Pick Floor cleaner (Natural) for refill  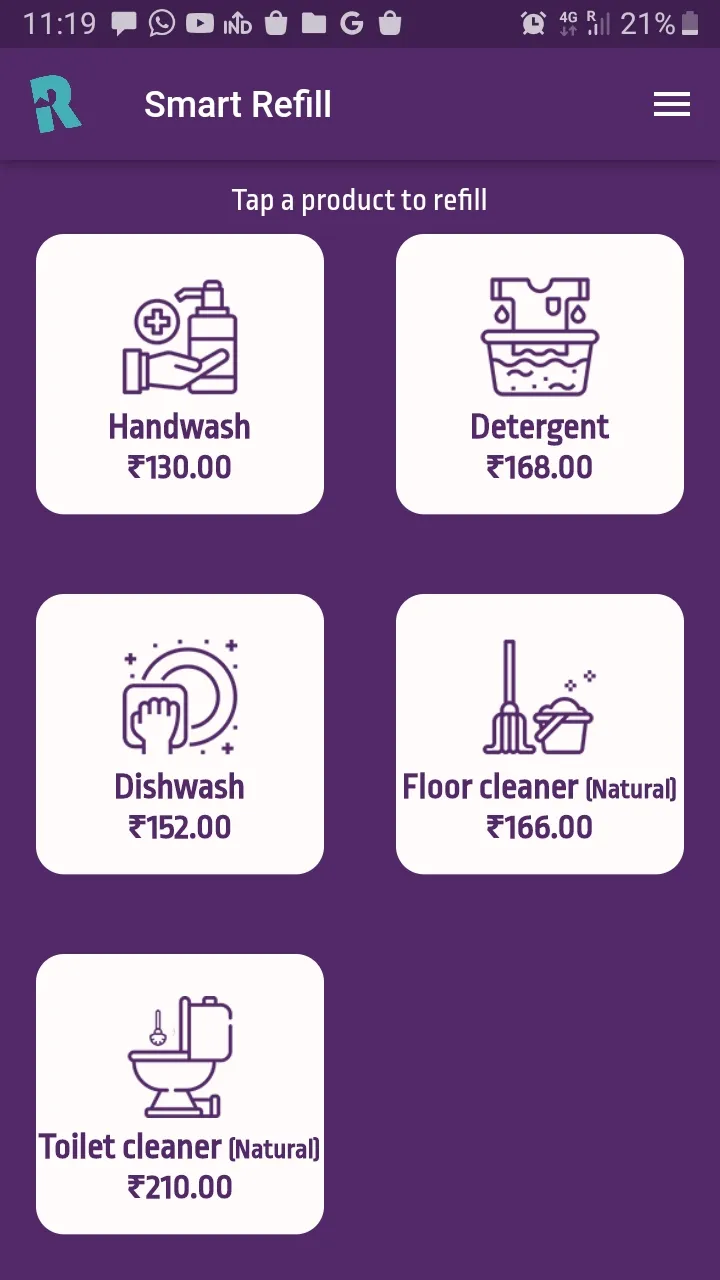[540, 734]
